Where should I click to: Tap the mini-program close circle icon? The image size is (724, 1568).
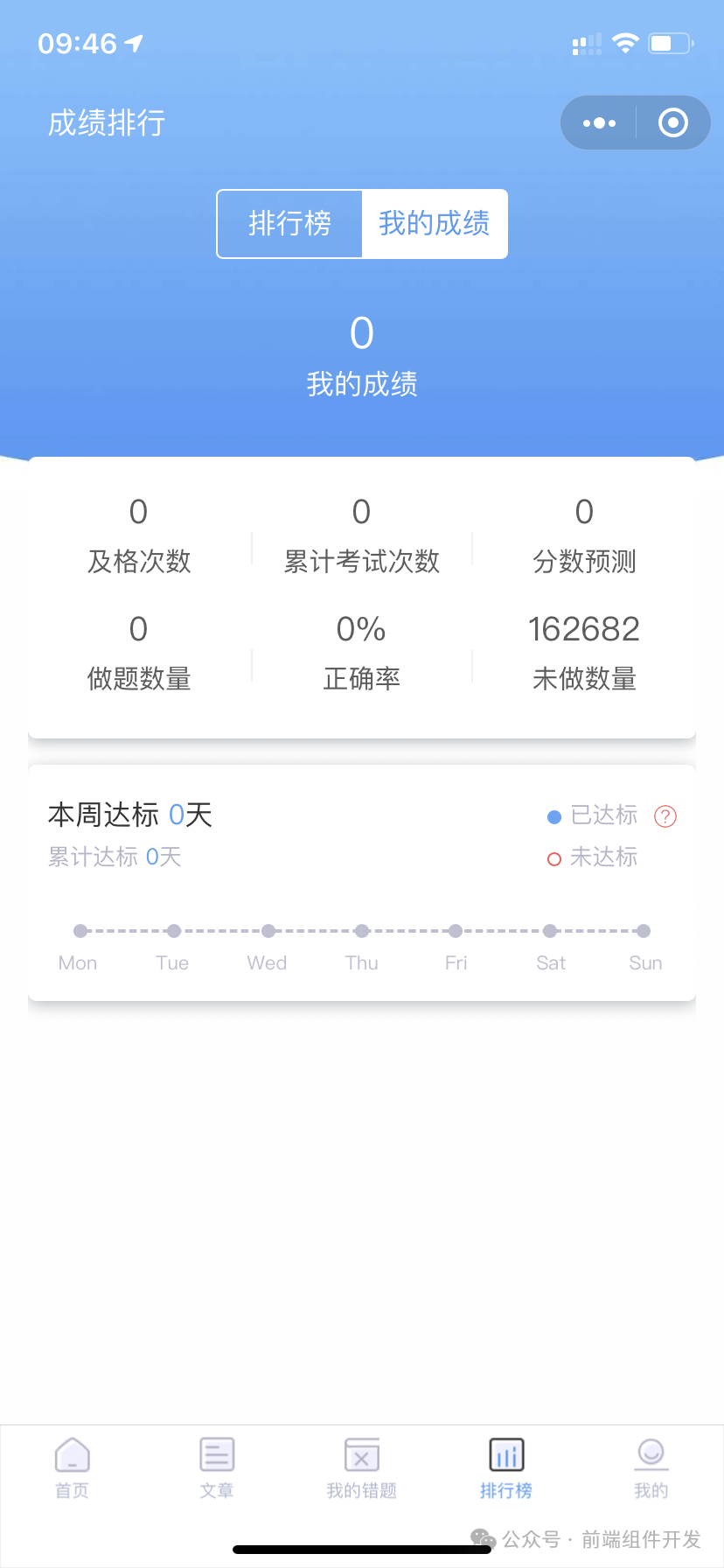[x=672, y=122]
